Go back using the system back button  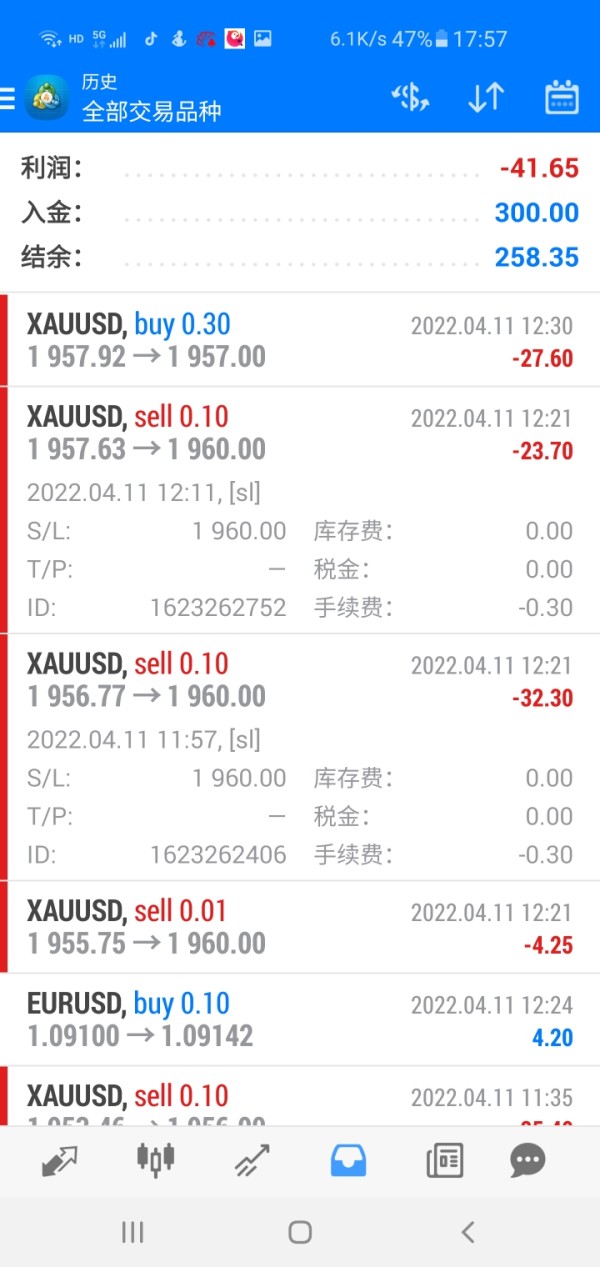(x=467, y=1233)
